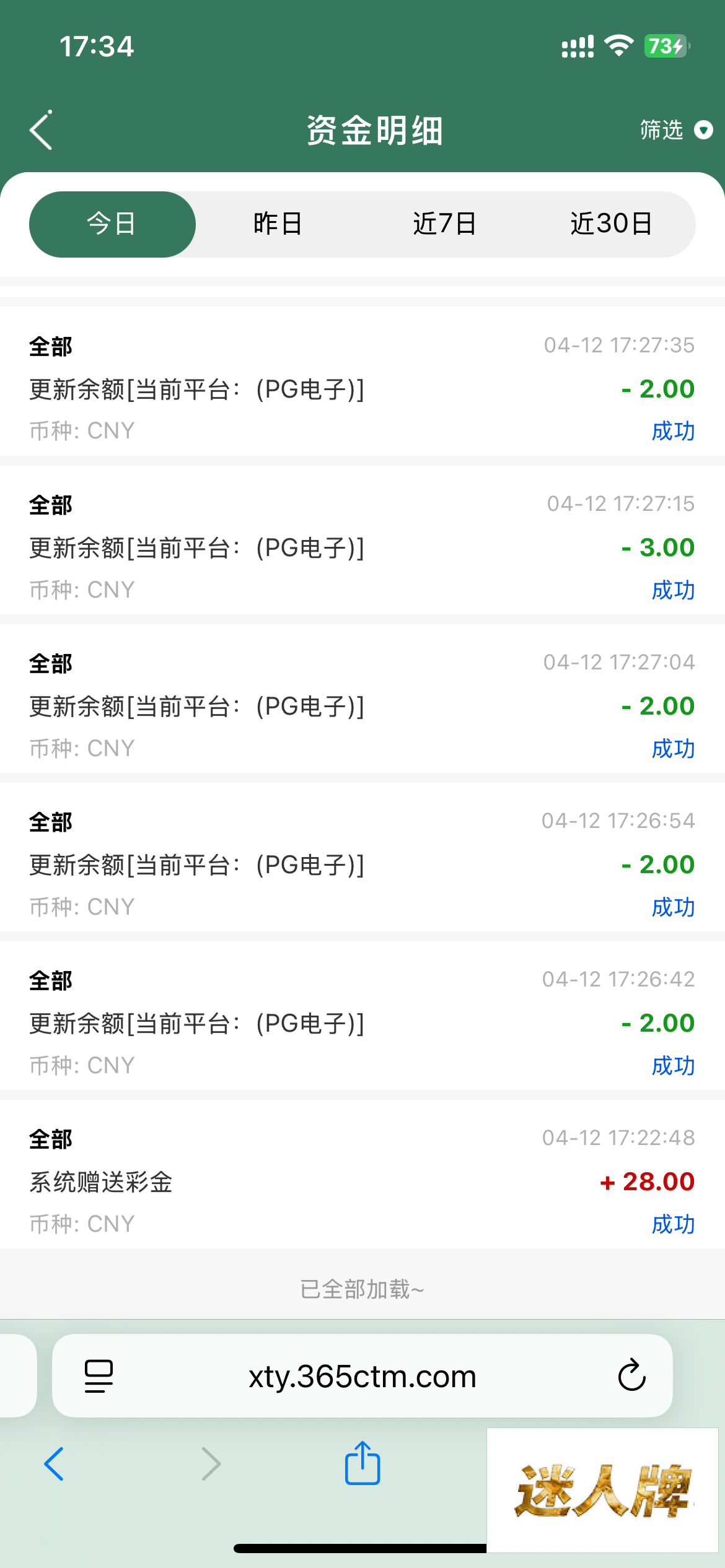Image resolution: width=725 pixels, height=1568 pixels.
Task: Show records for 近30日
Action: (x=611, y=224)
